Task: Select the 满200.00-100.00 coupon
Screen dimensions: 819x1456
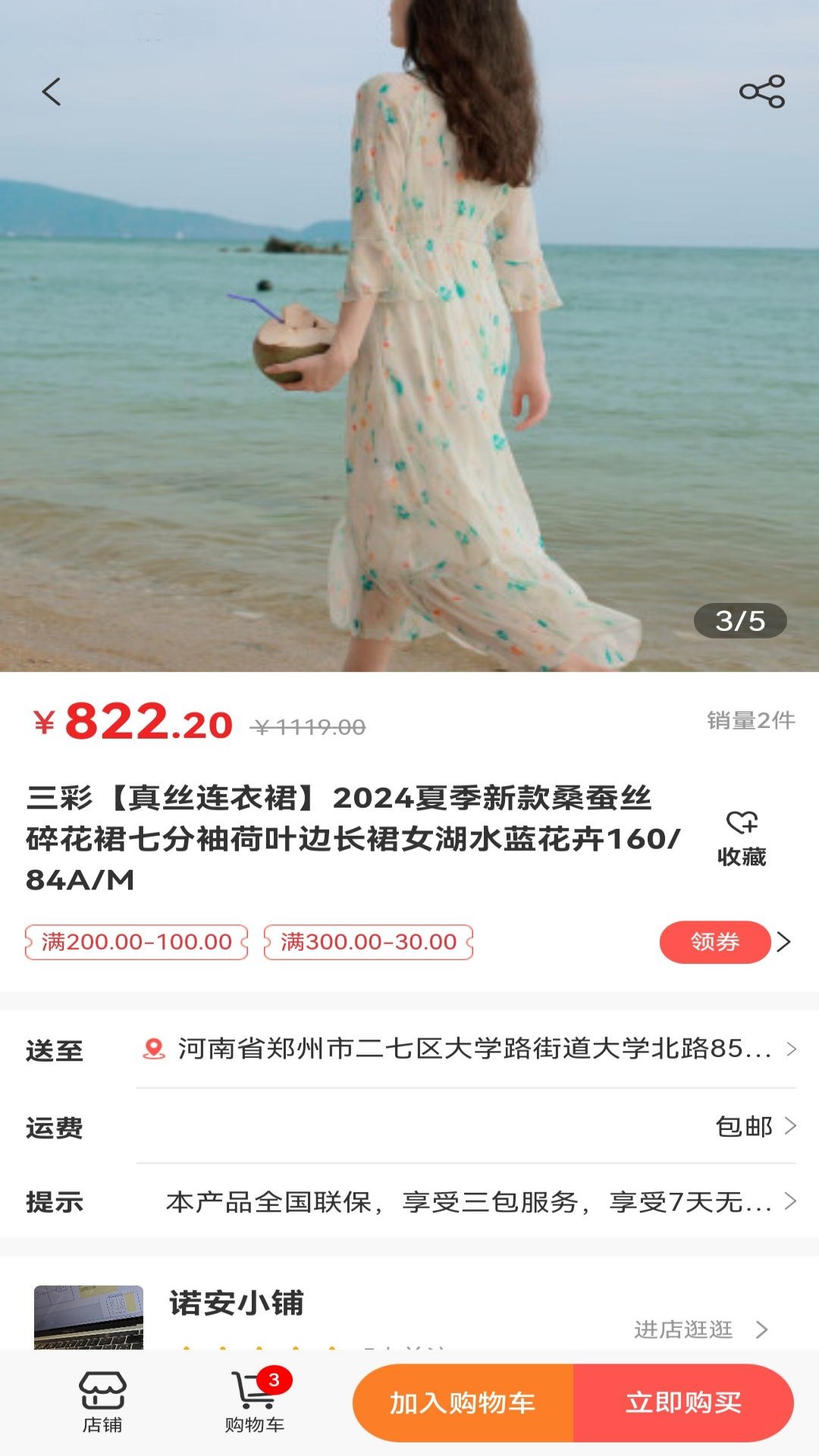Action: click(136, 942)
